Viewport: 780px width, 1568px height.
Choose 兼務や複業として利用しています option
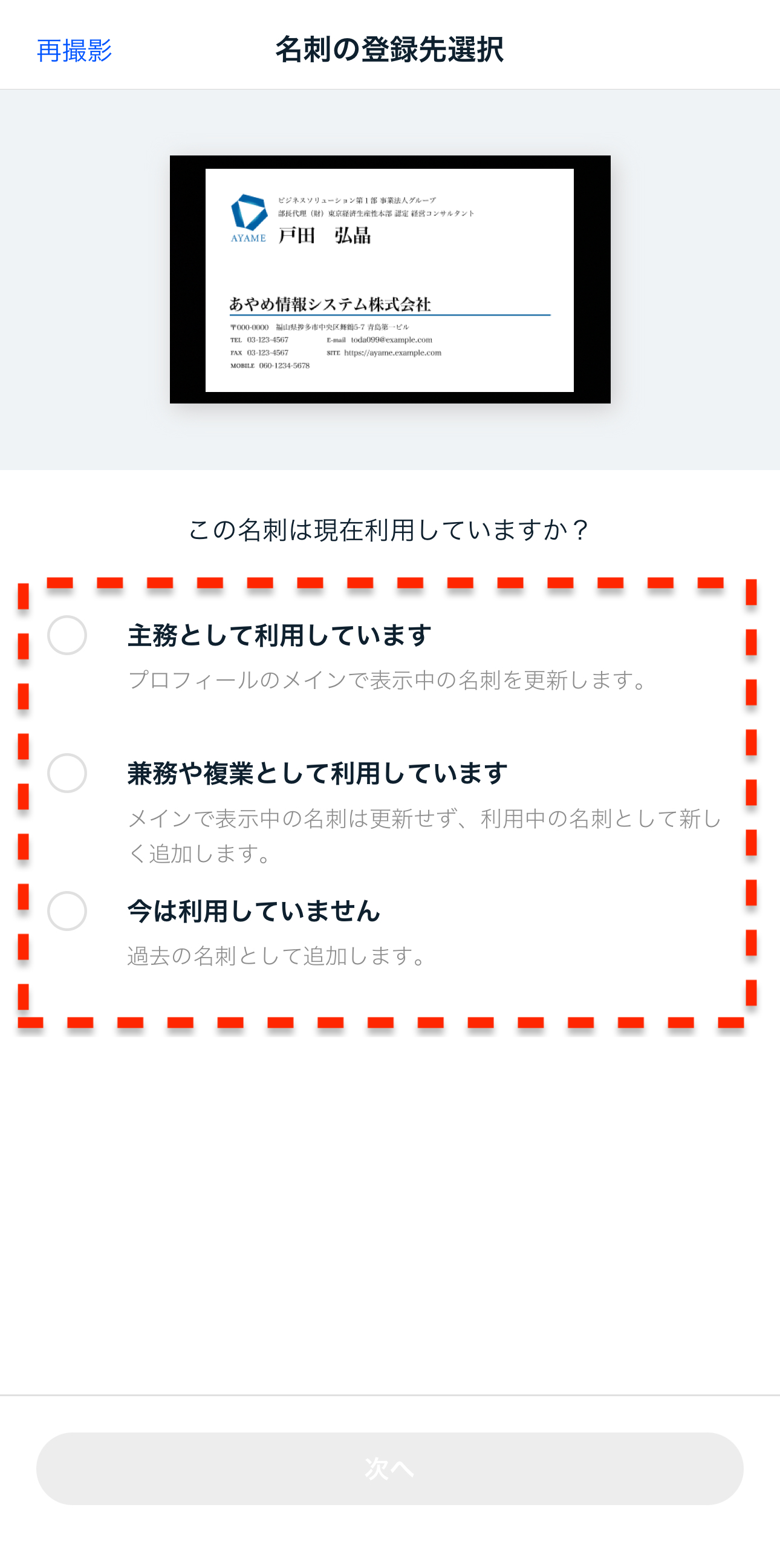[67, 773]
